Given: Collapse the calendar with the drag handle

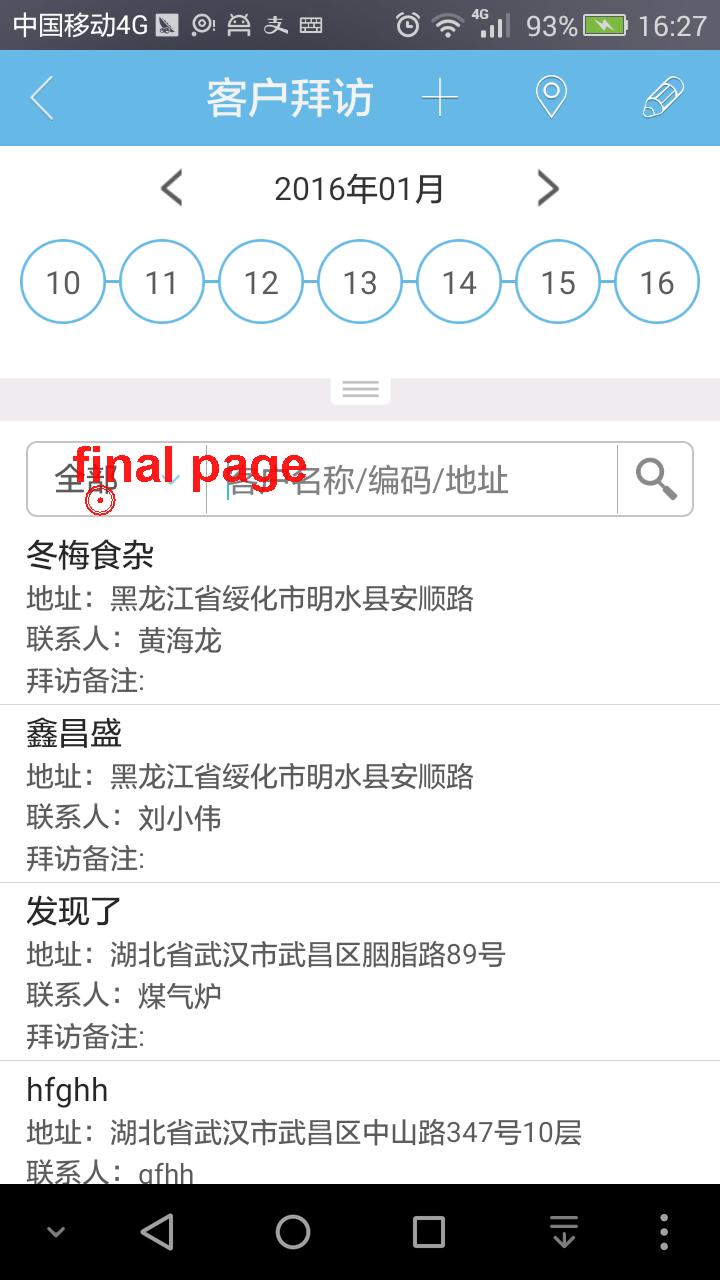Looking at the screenshot, I should click(360, 390).
